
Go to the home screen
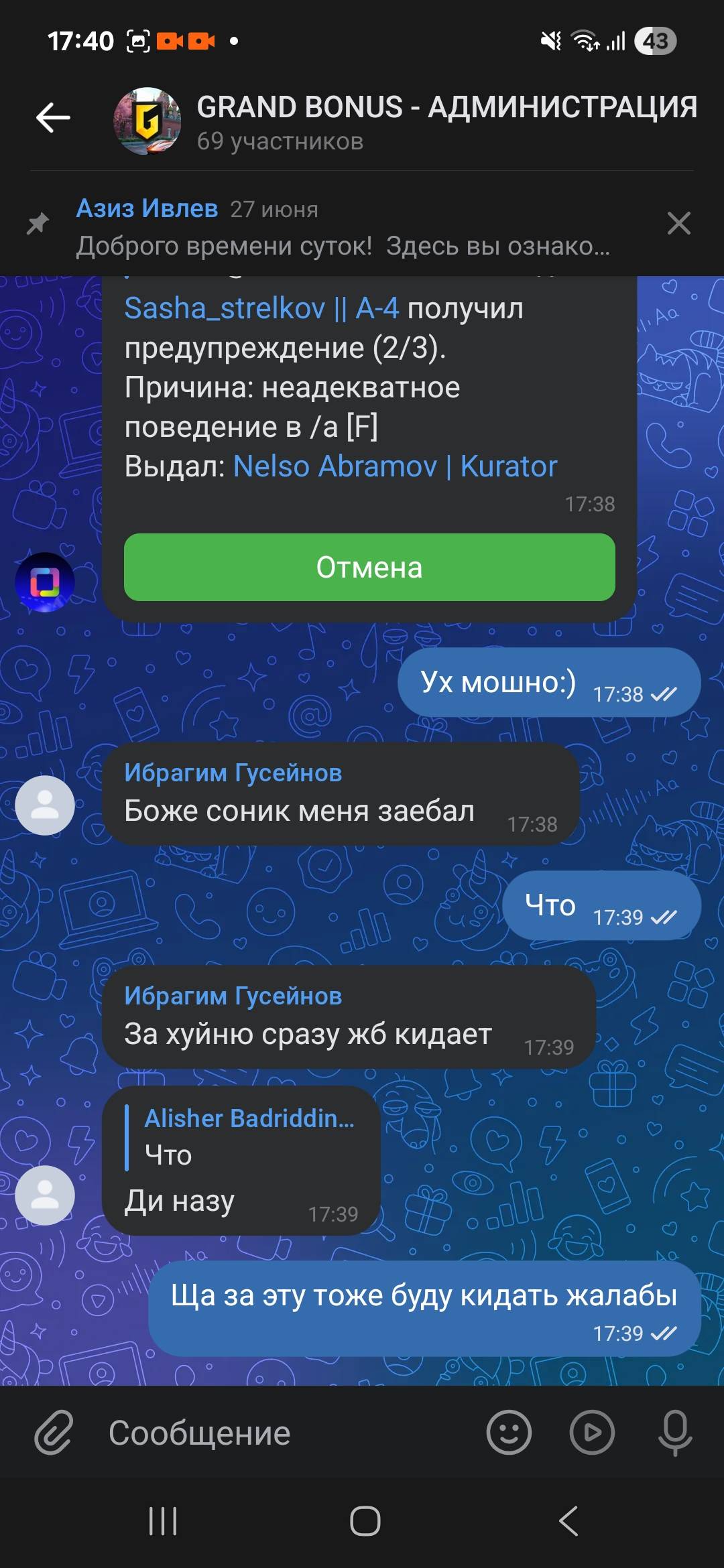point(365,1520)
